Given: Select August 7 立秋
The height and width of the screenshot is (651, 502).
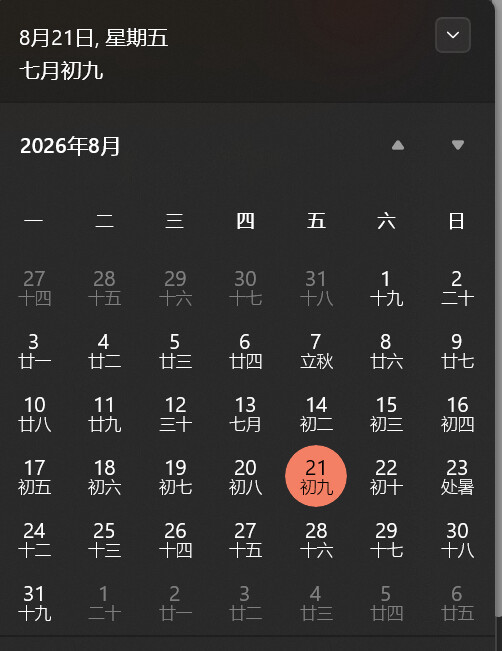Looking at the screenshot, I should pos(316,351).
